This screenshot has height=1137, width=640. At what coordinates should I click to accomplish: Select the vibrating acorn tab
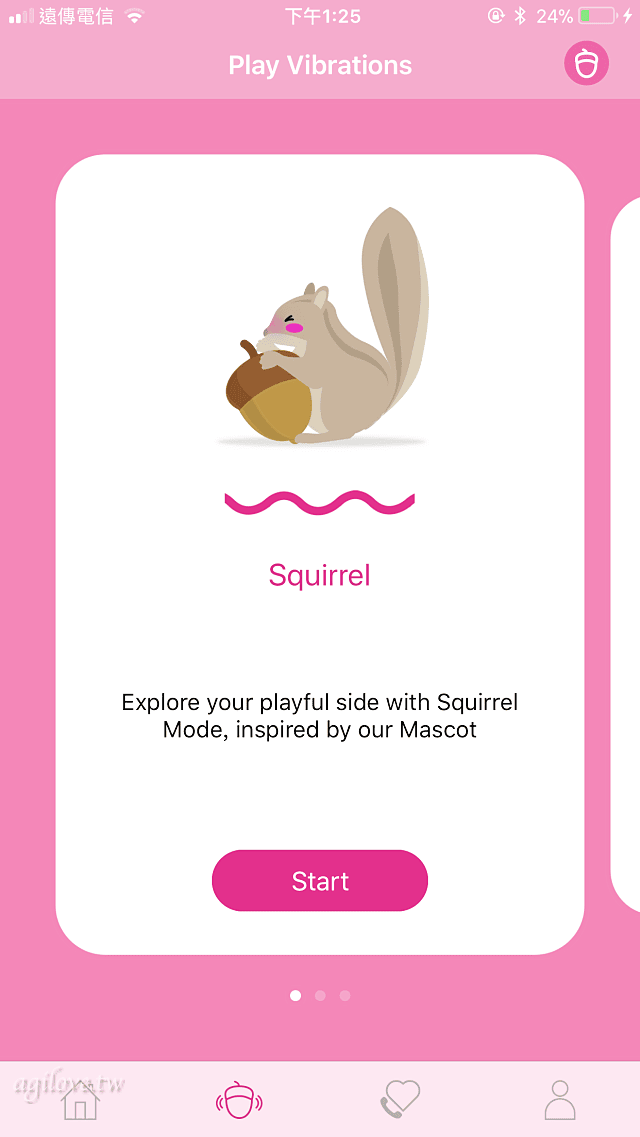240,1100
